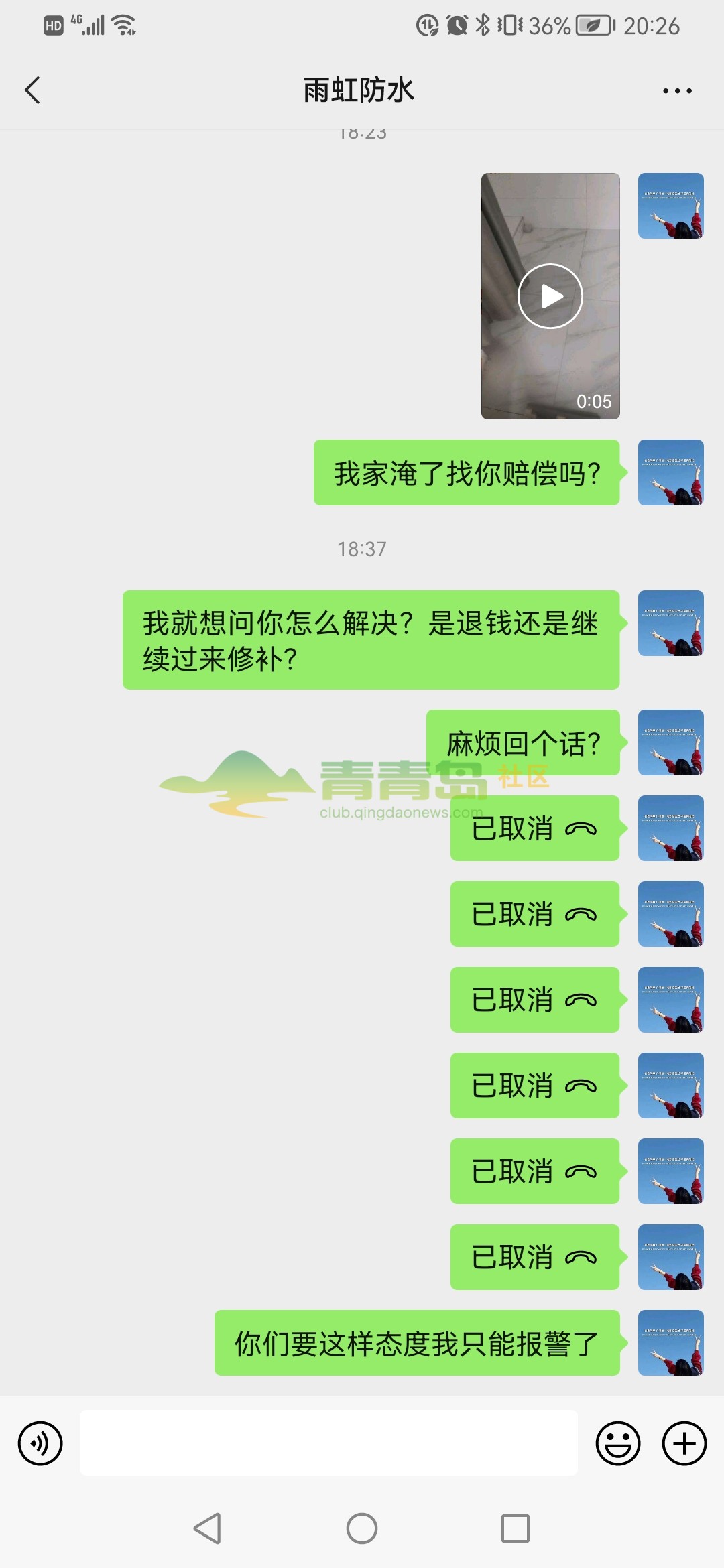
Task: Open the emoji picker
Action: click(617, 1443)
